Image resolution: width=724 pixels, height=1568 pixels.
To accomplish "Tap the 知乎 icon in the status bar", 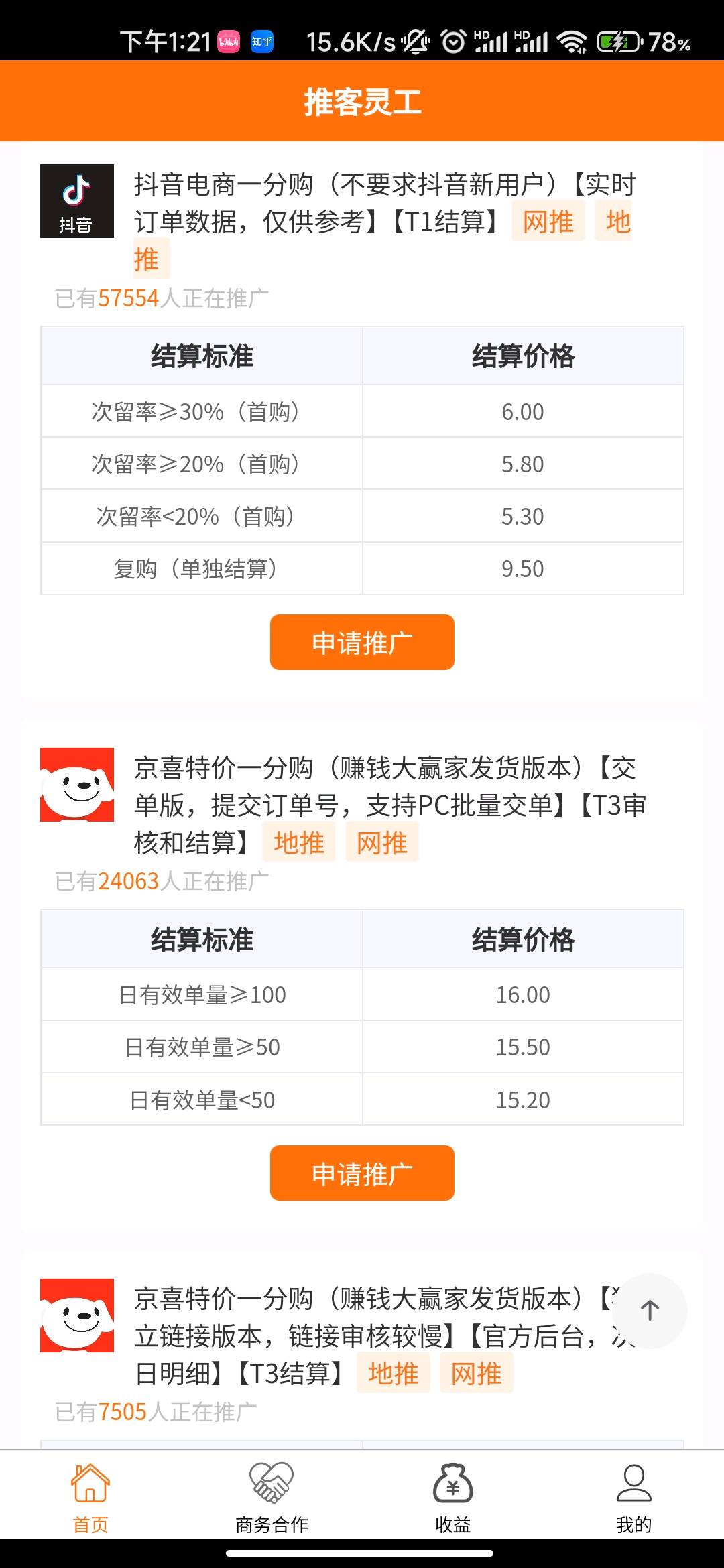I will pos(263,40).
